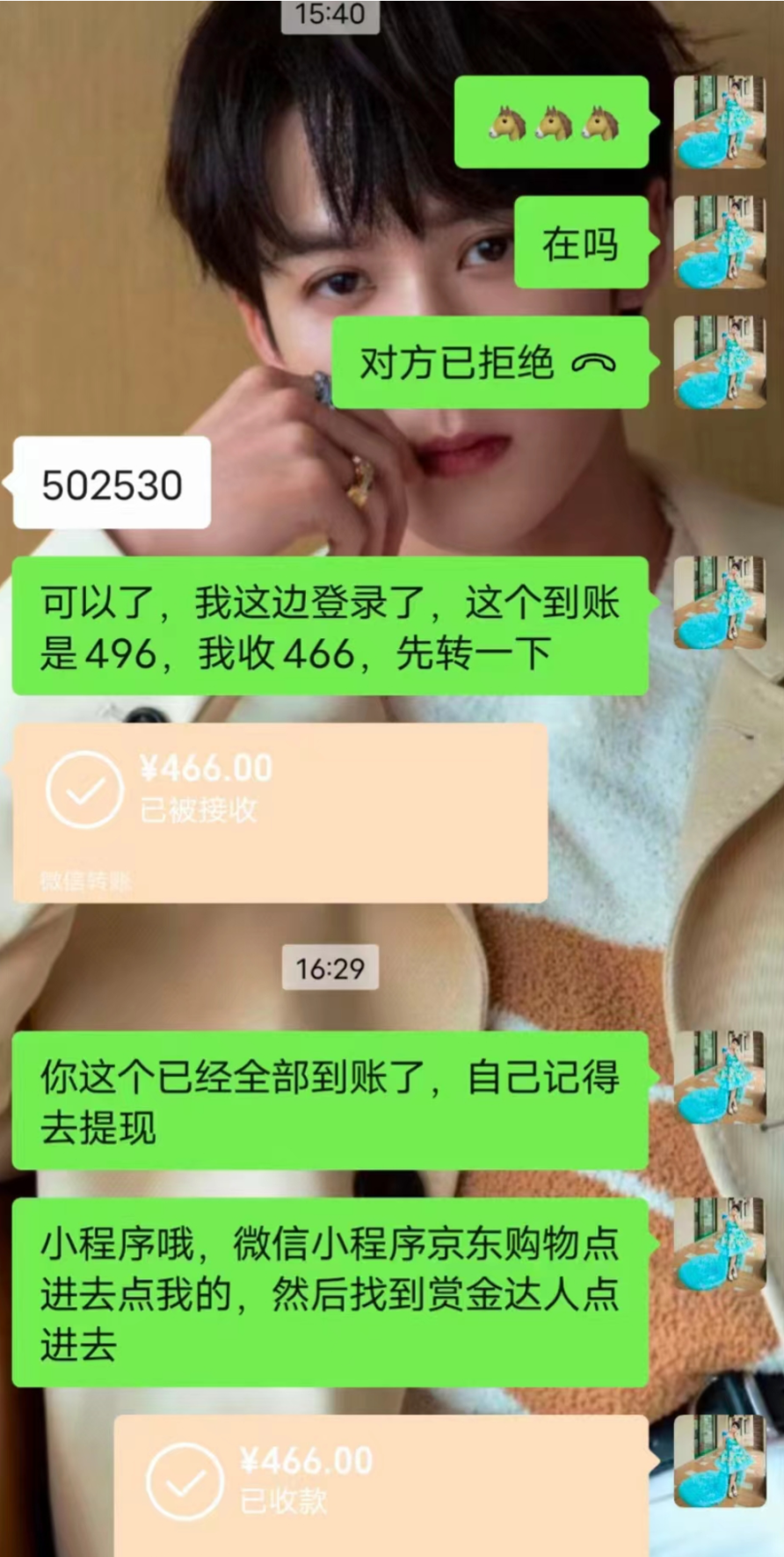Viewport: 784px width, 1557px height.
Task: Open the ¥466.00 已被接收 transfer card
Action: click(279, 812)
